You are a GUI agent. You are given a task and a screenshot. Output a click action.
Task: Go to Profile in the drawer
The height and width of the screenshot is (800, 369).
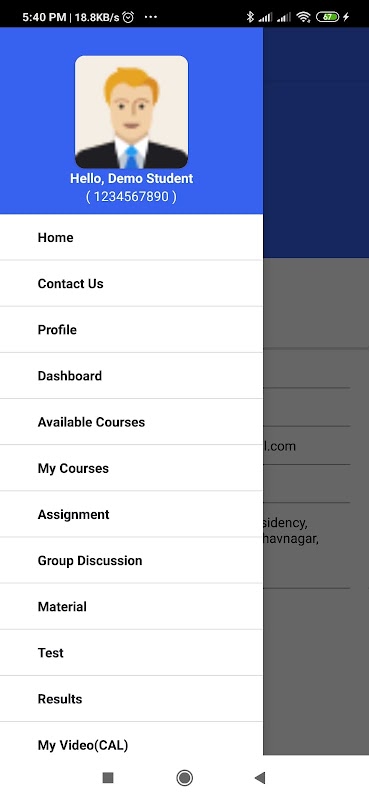(131, 330)
